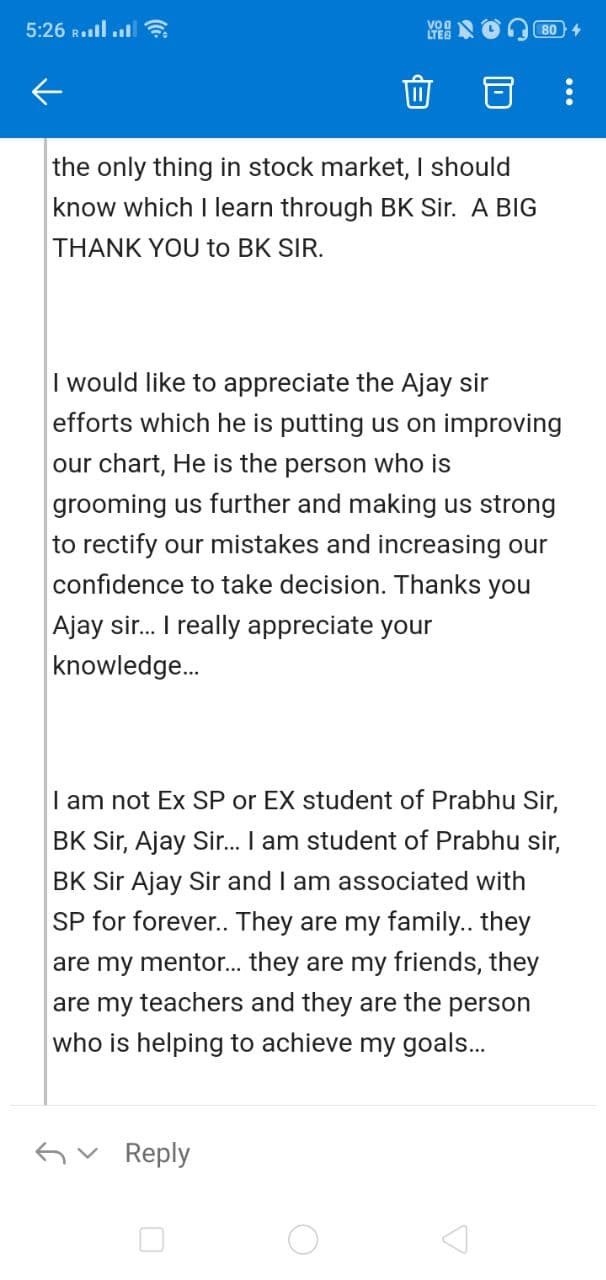Screen dimensions: 606x1280
Task: Reply to this message
Action: 157,1153
